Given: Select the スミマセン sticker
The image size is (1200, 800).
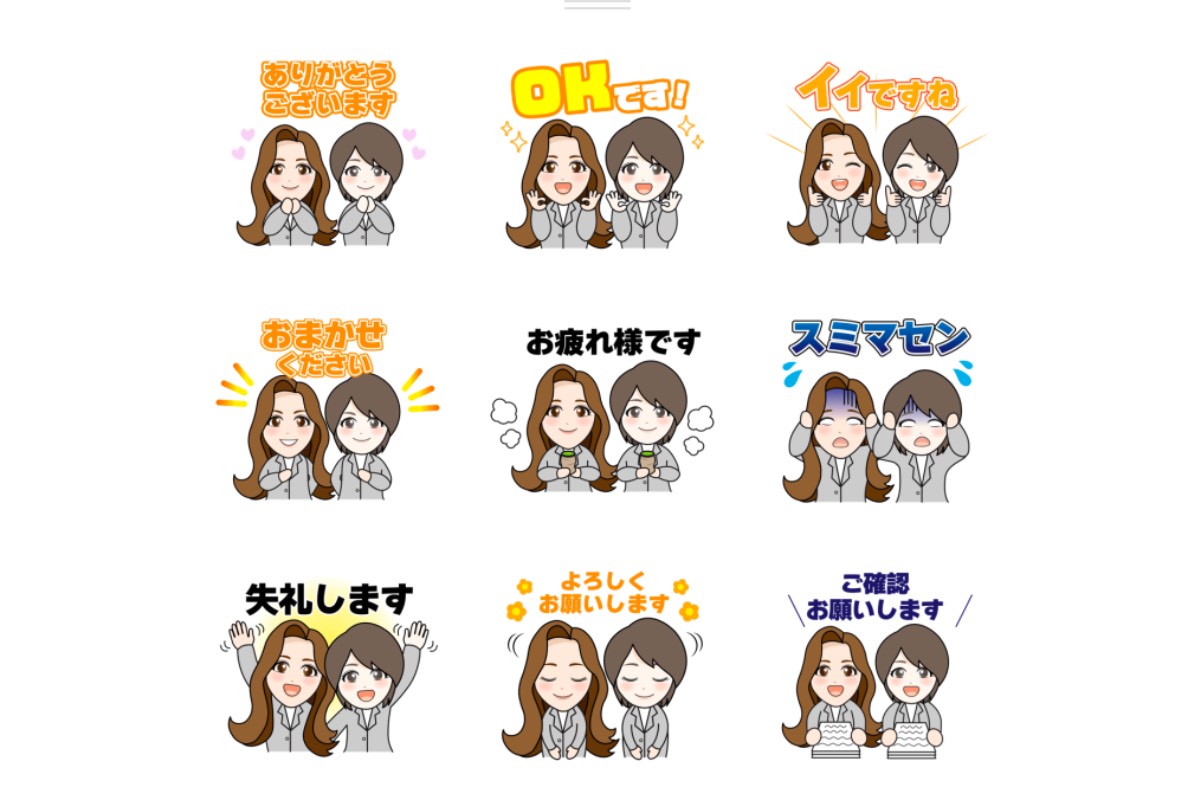Looking at the screenshot, I should pyautogui.click(x=877, y=410).
